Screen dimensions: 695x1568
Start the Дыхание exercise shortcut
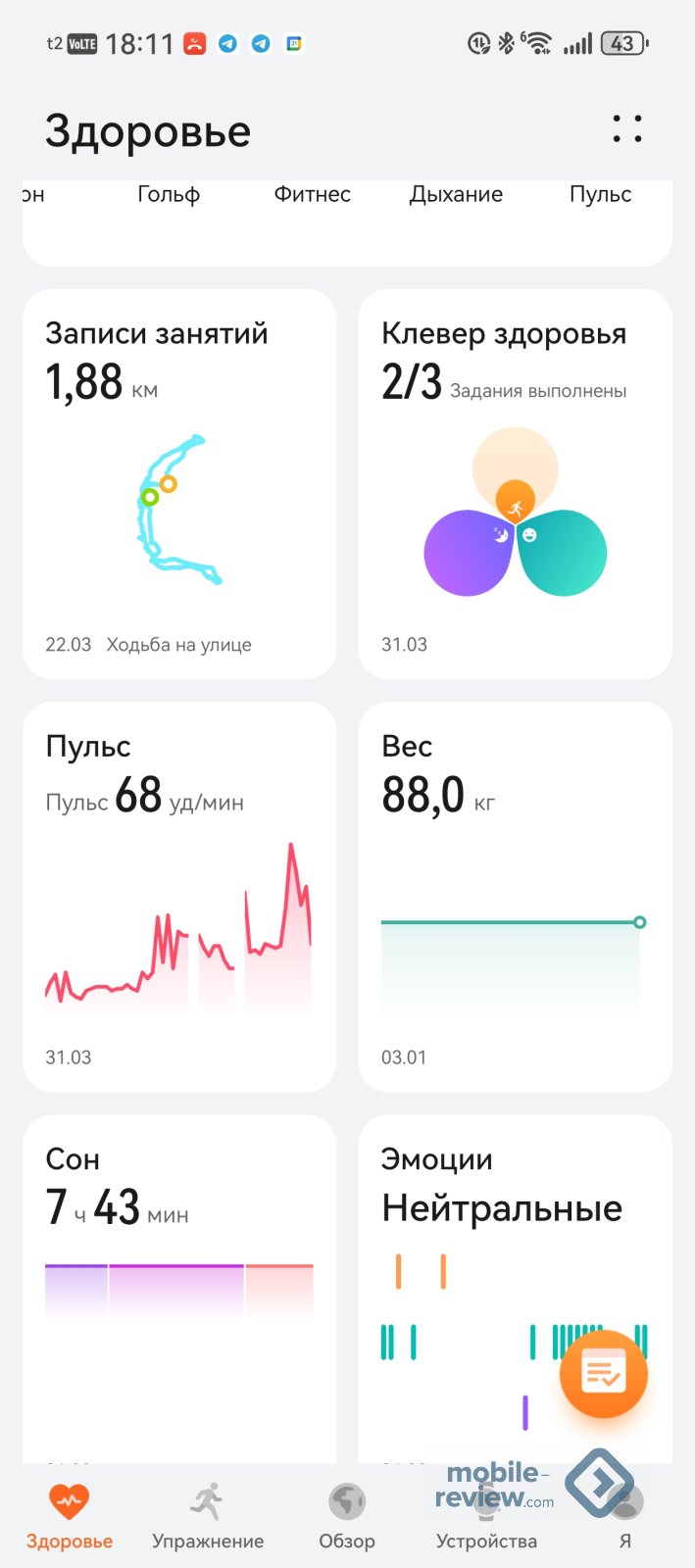pyautogui.click(x=456, y=195)
